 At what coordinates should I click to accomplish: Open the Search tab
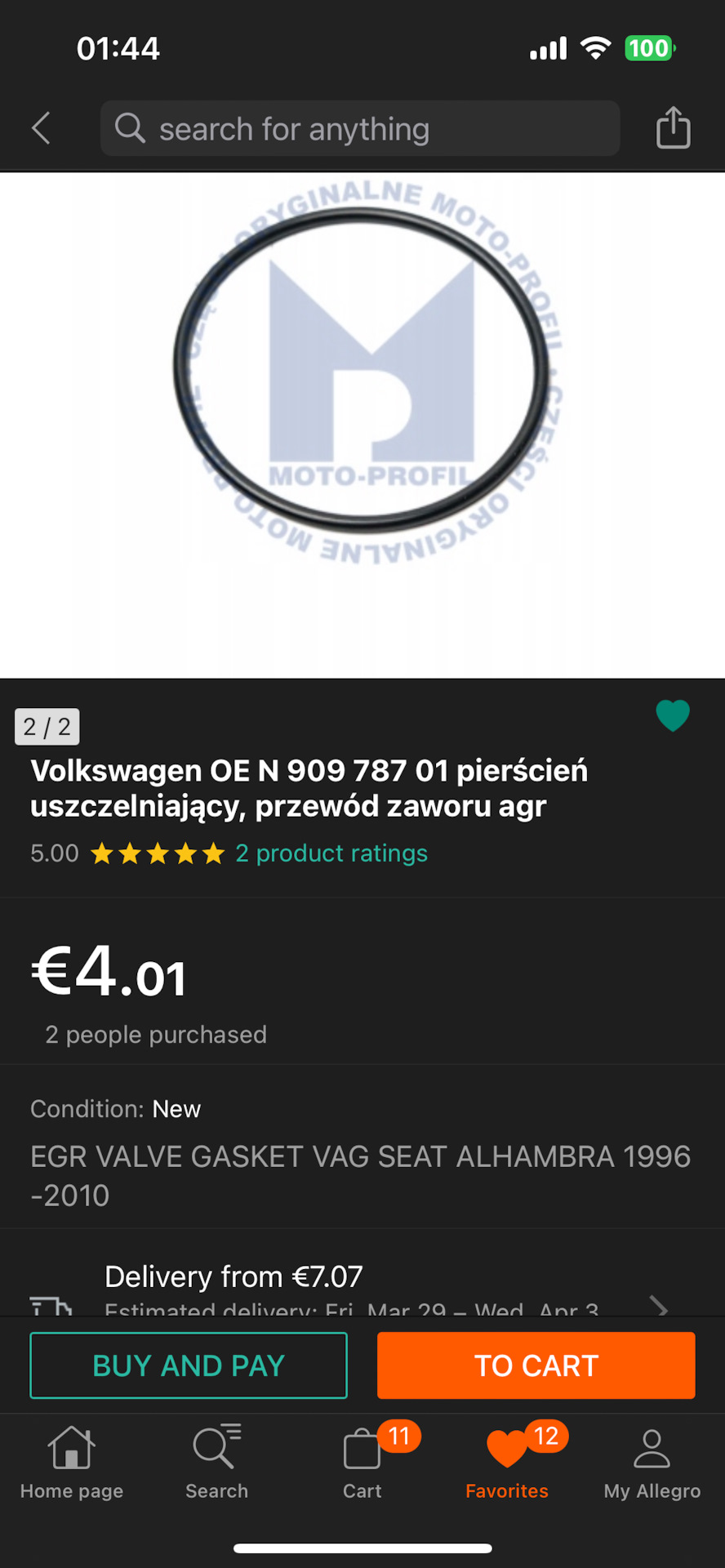216,1463
